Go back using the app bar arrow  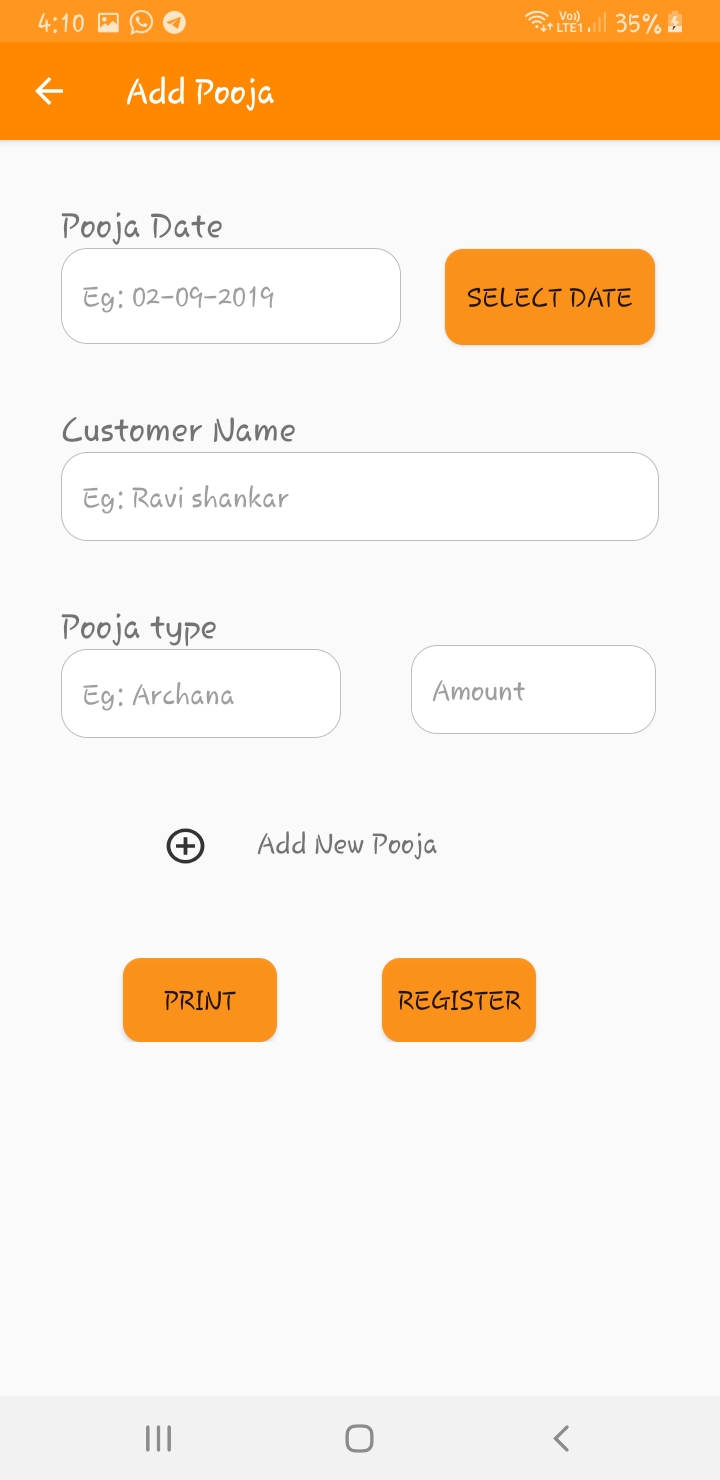pyautogui.click(x=49, y=92)
